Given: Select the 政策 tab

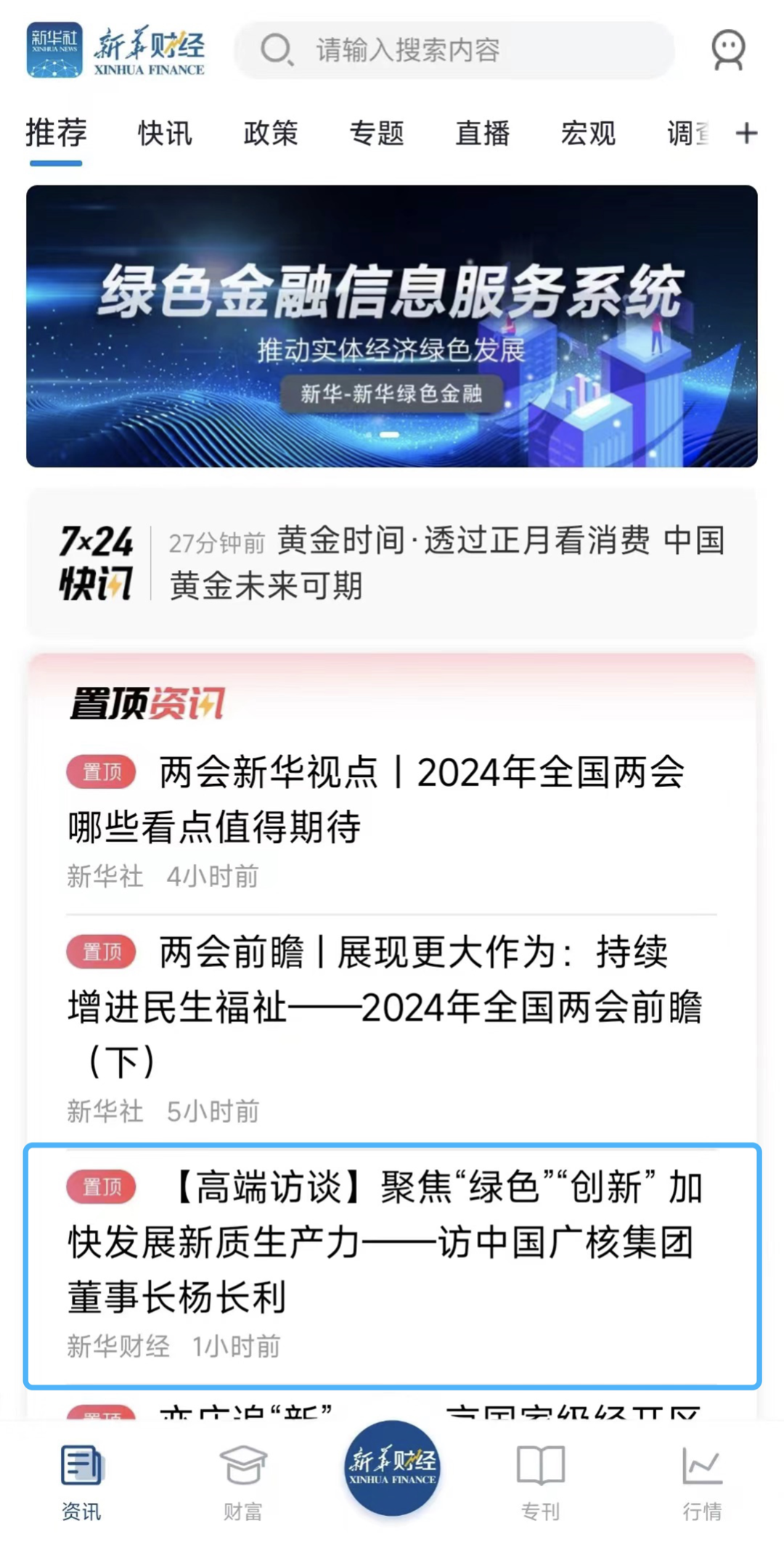Looking at the screenshot, I should tap(269, 133).
